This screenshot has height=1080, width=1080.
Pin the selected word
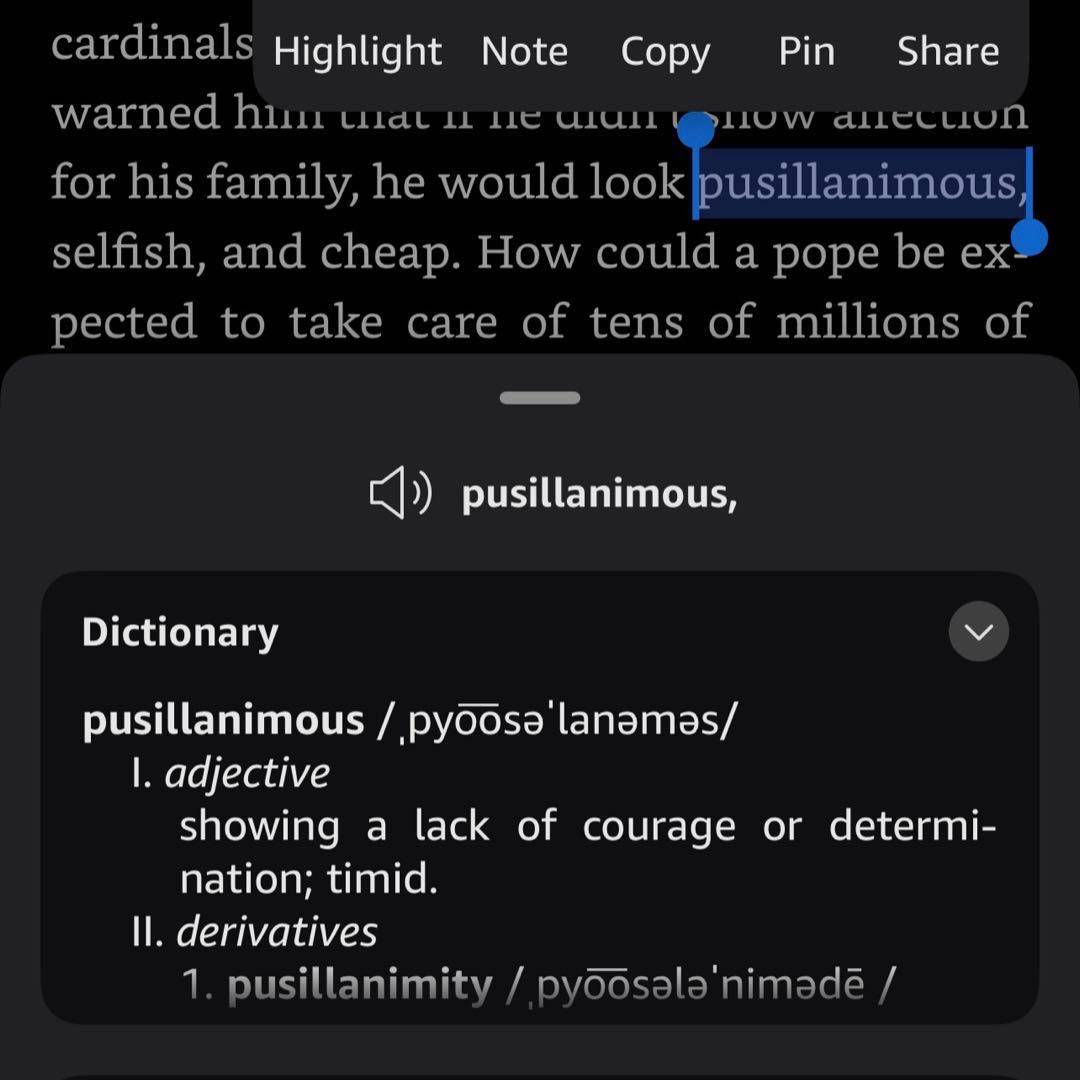click(x=806, y=51)
